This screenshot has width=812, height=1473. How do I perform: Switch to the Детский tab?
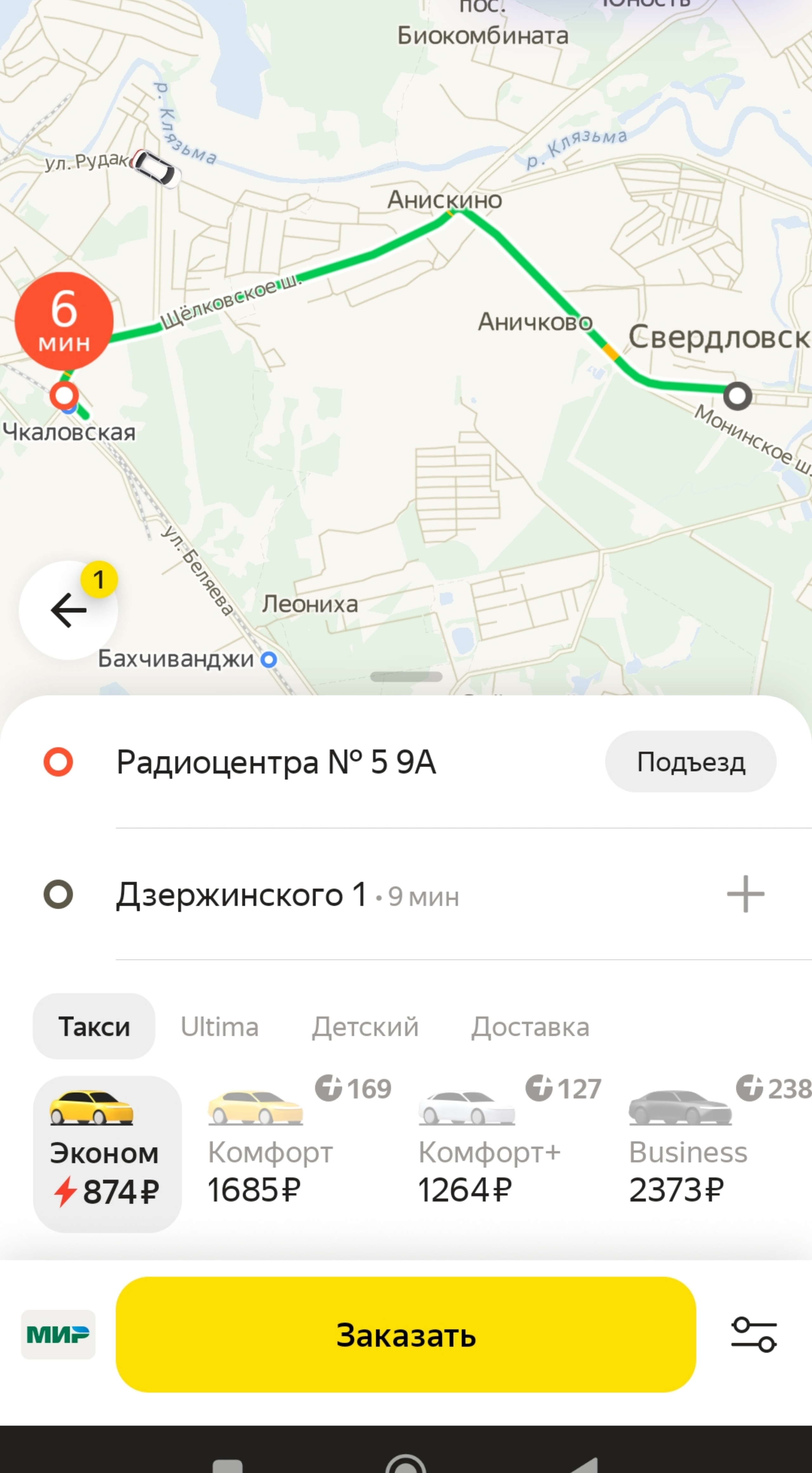(x=365, y=1027)
